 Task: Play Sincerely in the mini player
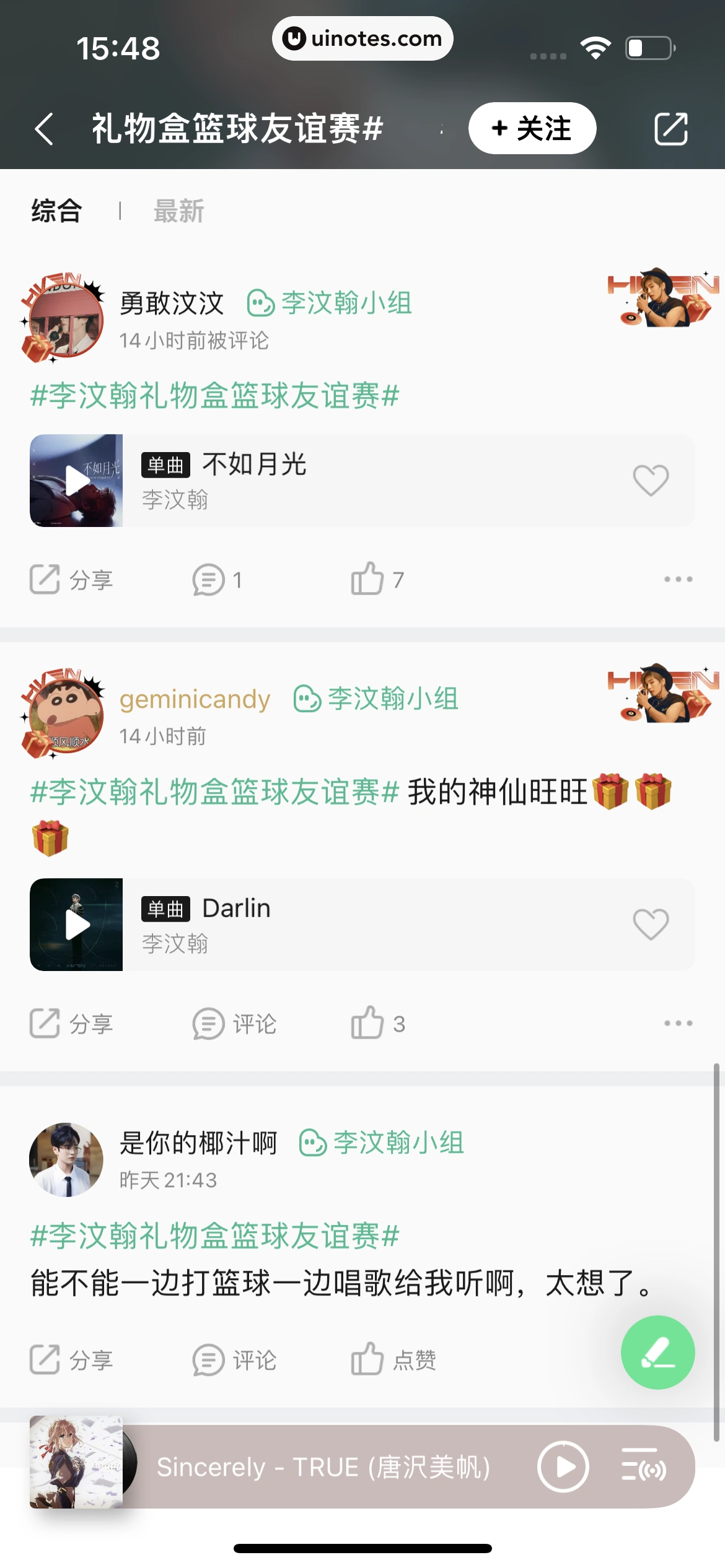click(563, 1467)
